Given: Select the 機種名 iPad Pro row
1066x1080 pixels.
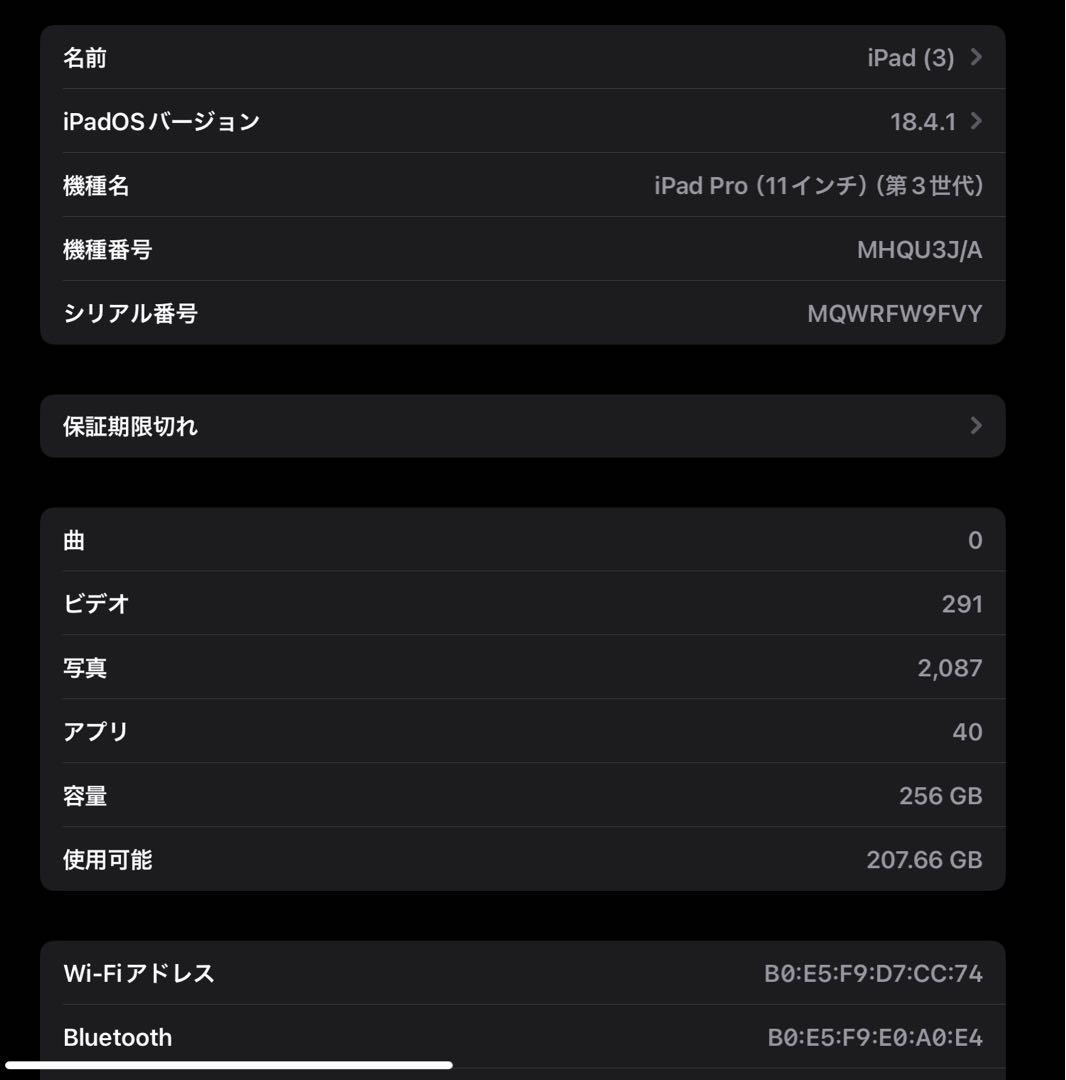Looking at the screenshot, I should (520, 185).
